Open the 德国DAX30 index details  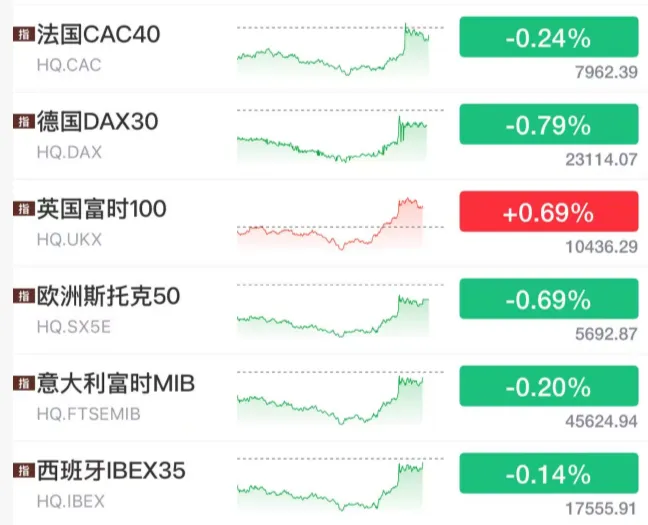pos(98,123)
